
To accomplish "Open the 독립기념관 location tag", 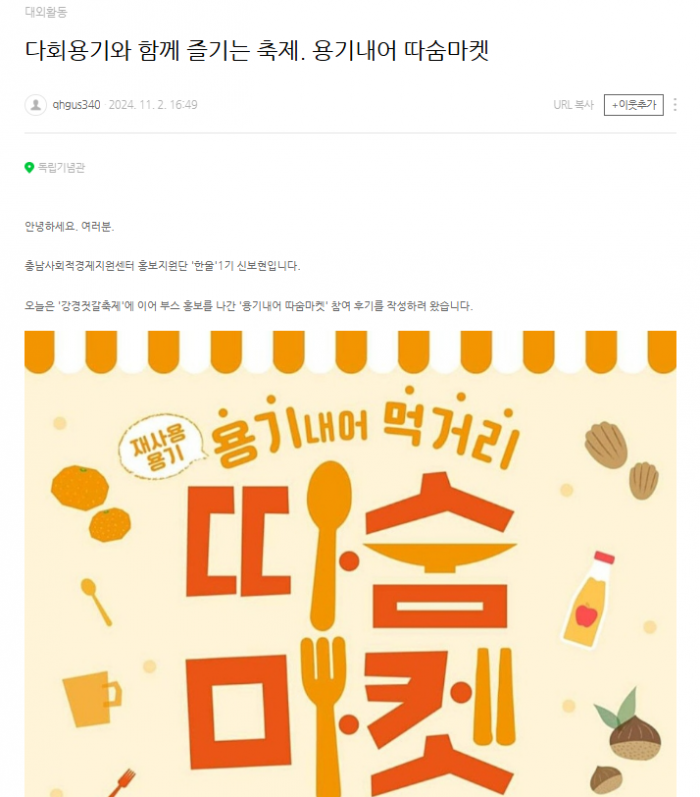I will point(60,168).
